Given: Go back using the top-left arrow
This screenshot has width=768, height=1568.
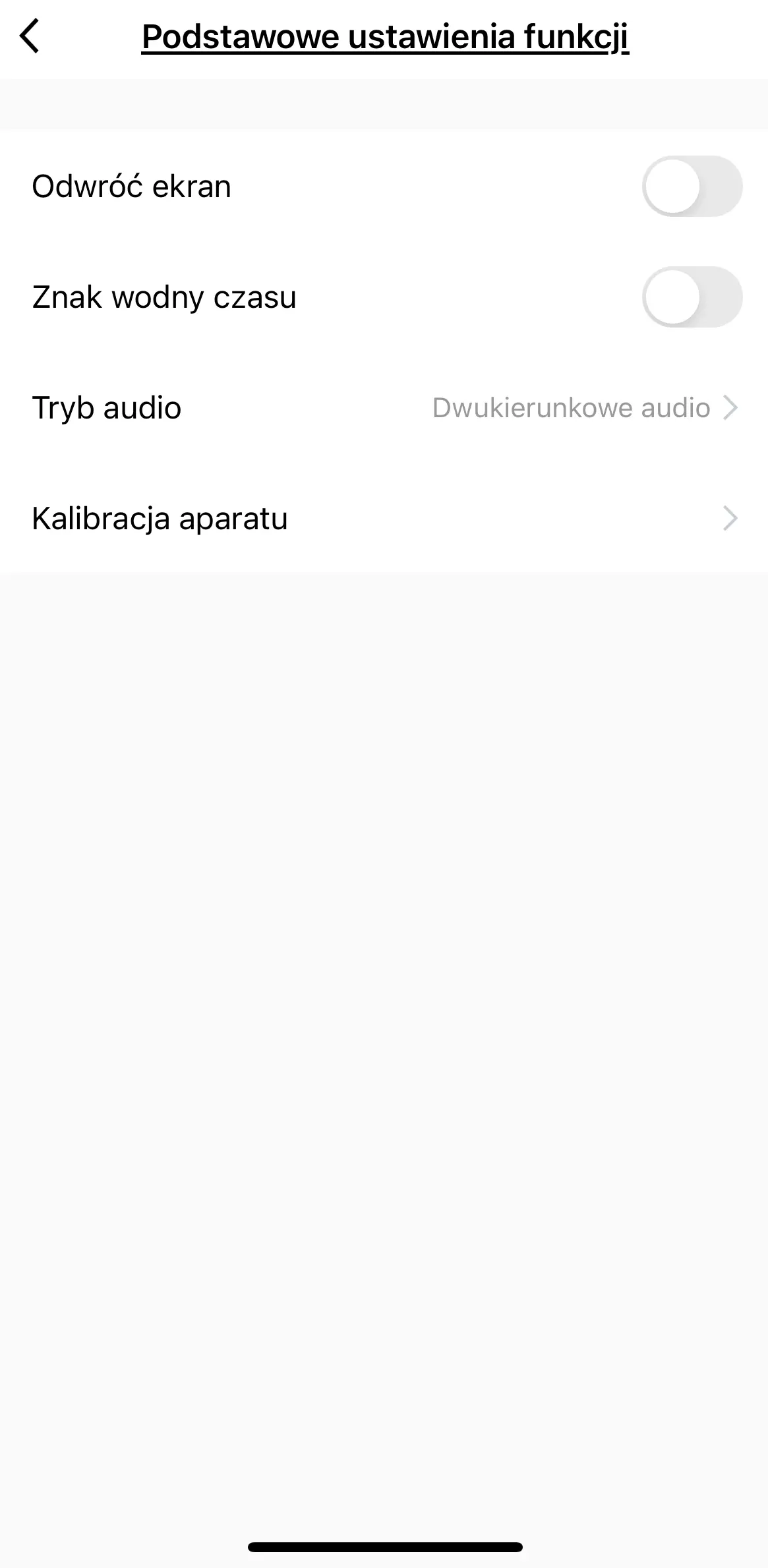Looking at the screenshot, I should click(30, 36).
